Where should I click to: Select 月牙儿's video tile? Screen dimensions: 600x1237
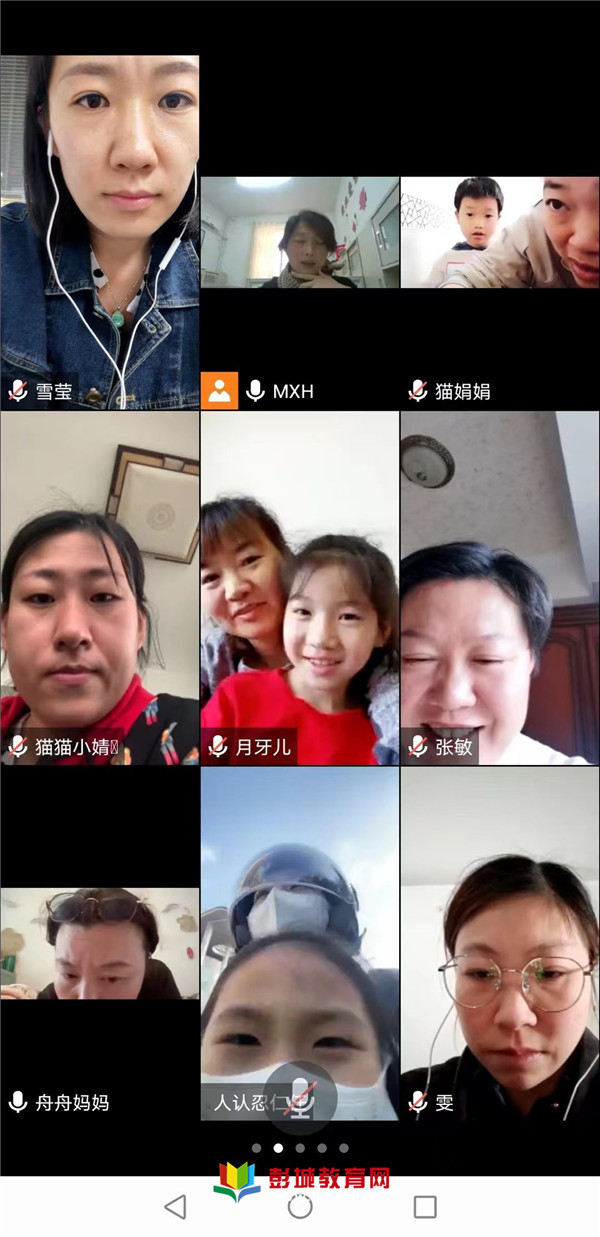[x=299, y=588]
